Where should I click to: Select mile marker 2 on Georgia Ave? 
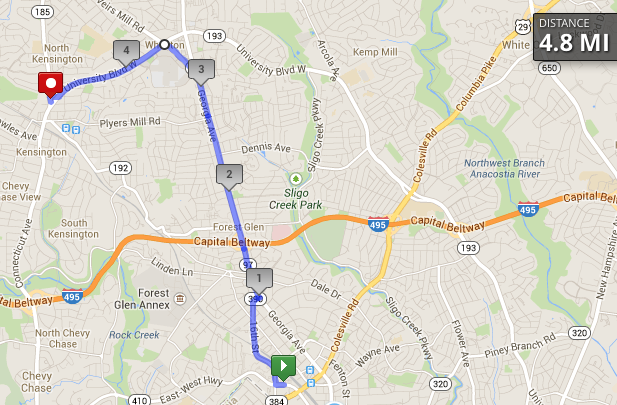[229, 176]
